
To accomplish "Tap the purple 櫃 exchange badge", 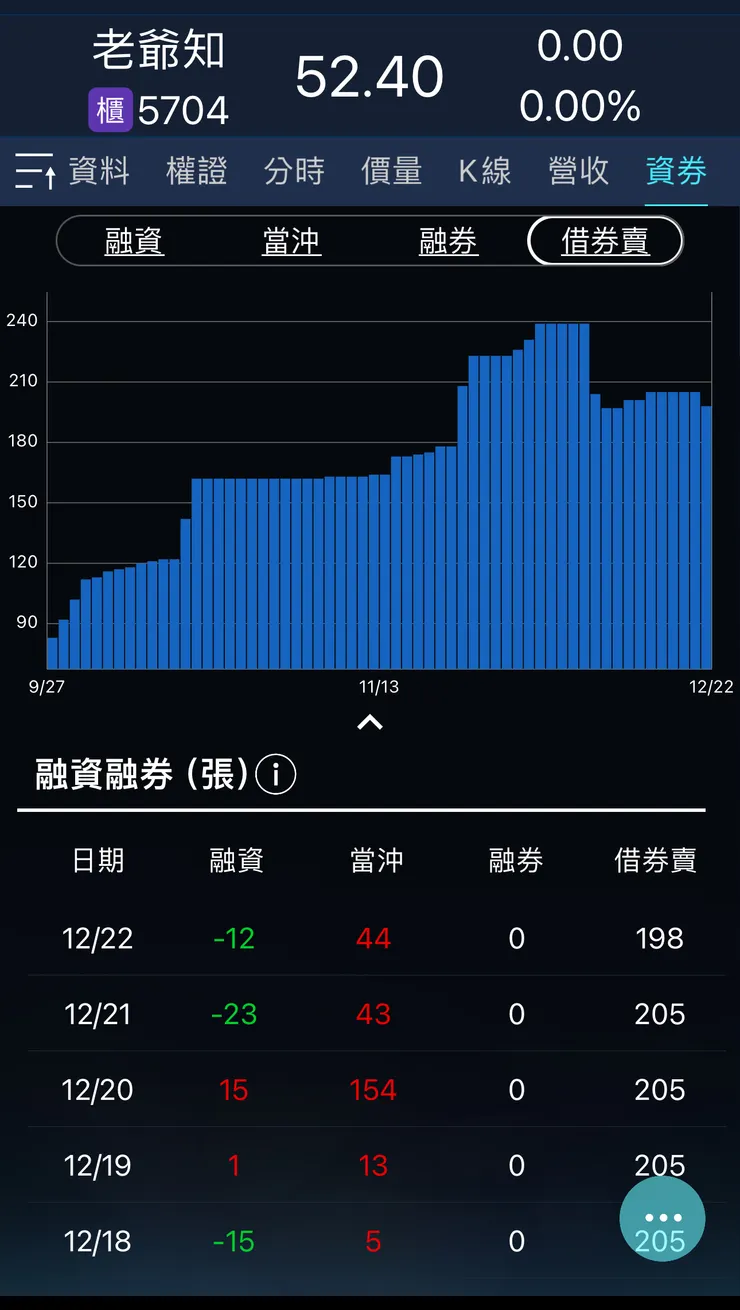I will pyautogui.click(x=110, y=110).
